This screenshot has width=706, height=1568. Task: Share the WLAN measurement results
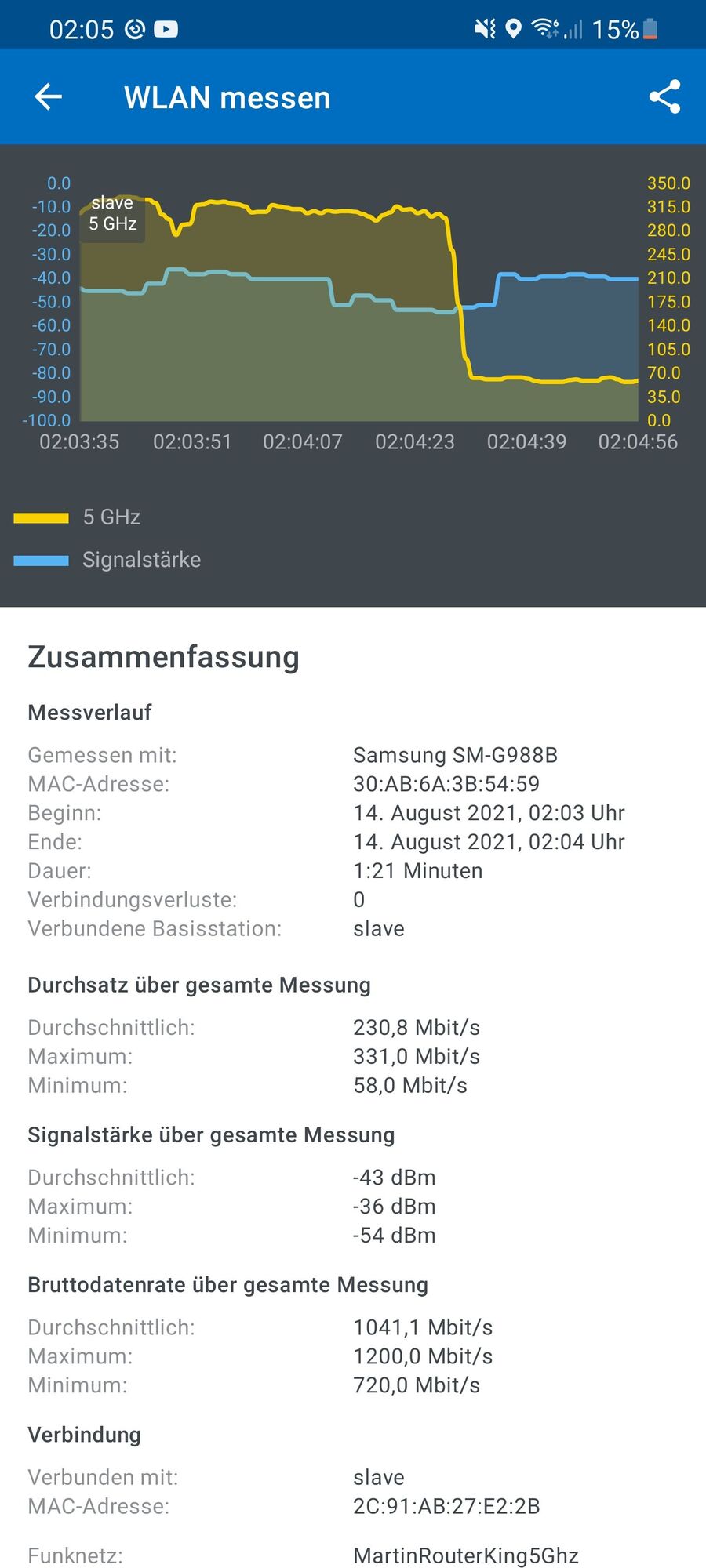point(664,97)
